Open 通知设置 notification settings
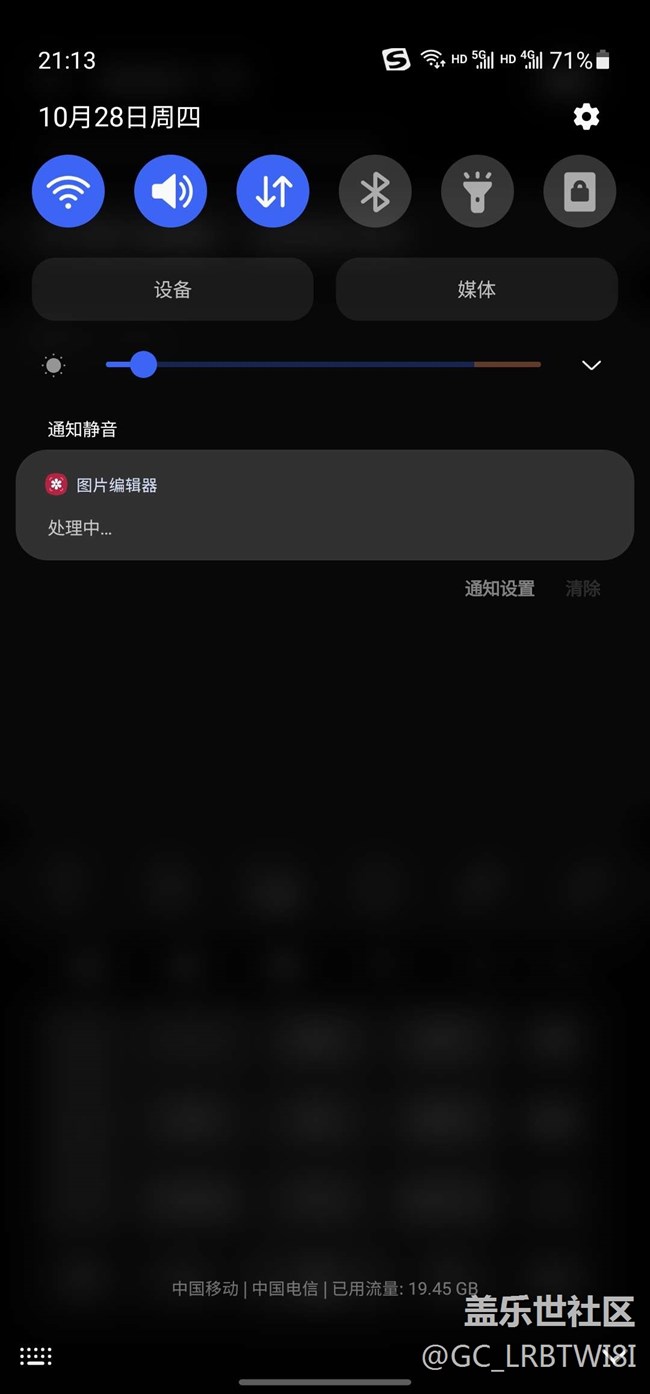Screen dimensions: 650x1394 499,589
